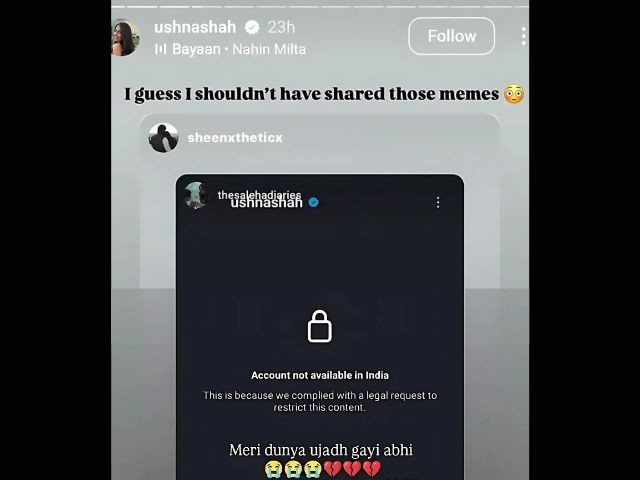This screenshot has width=640, height=480.
Task: Open ushnashah's profile picture
Action: pos(126,37)
